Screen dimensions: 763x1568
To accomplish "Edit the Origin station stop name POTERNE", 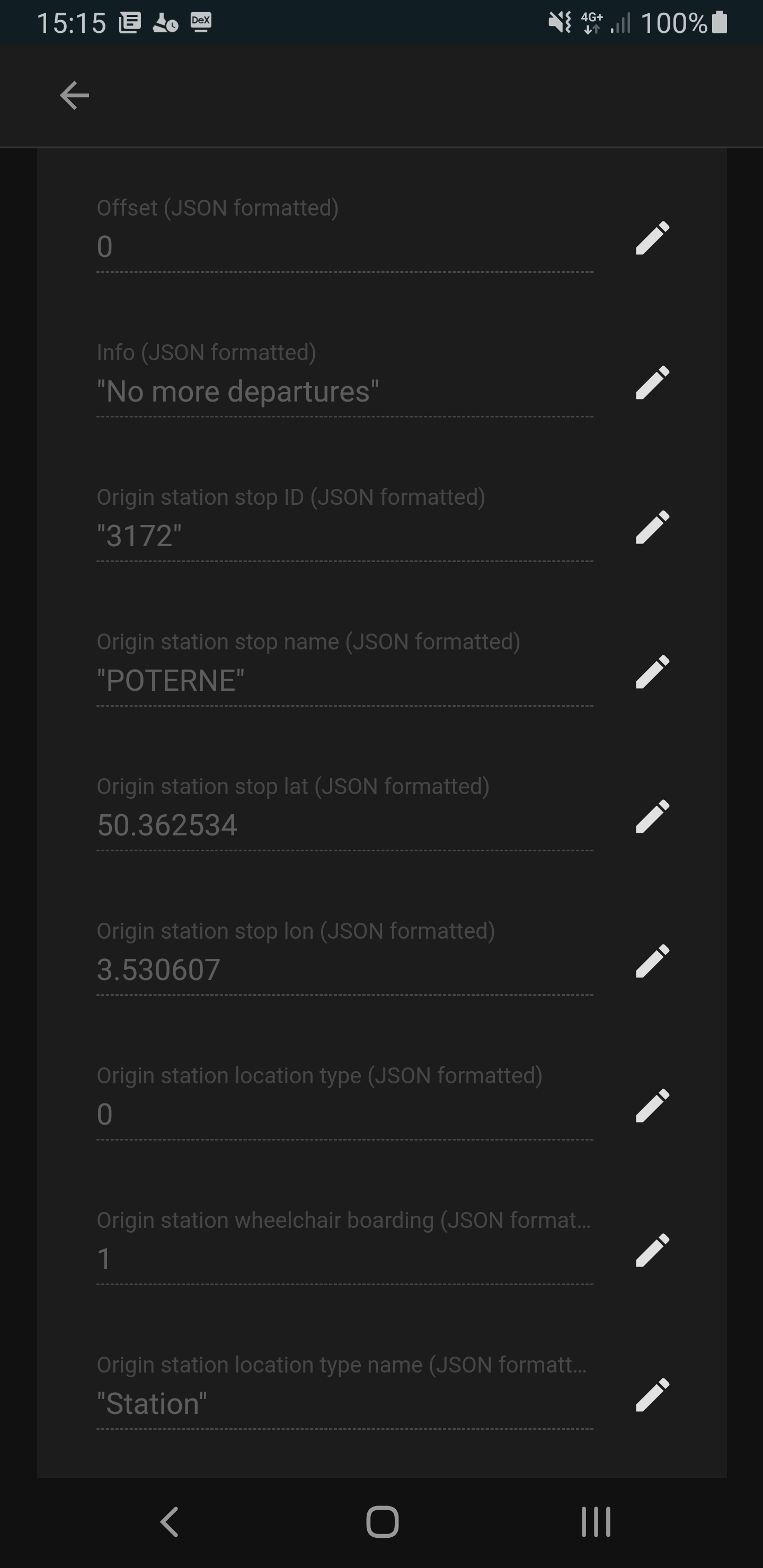I will tap(652, 672).
